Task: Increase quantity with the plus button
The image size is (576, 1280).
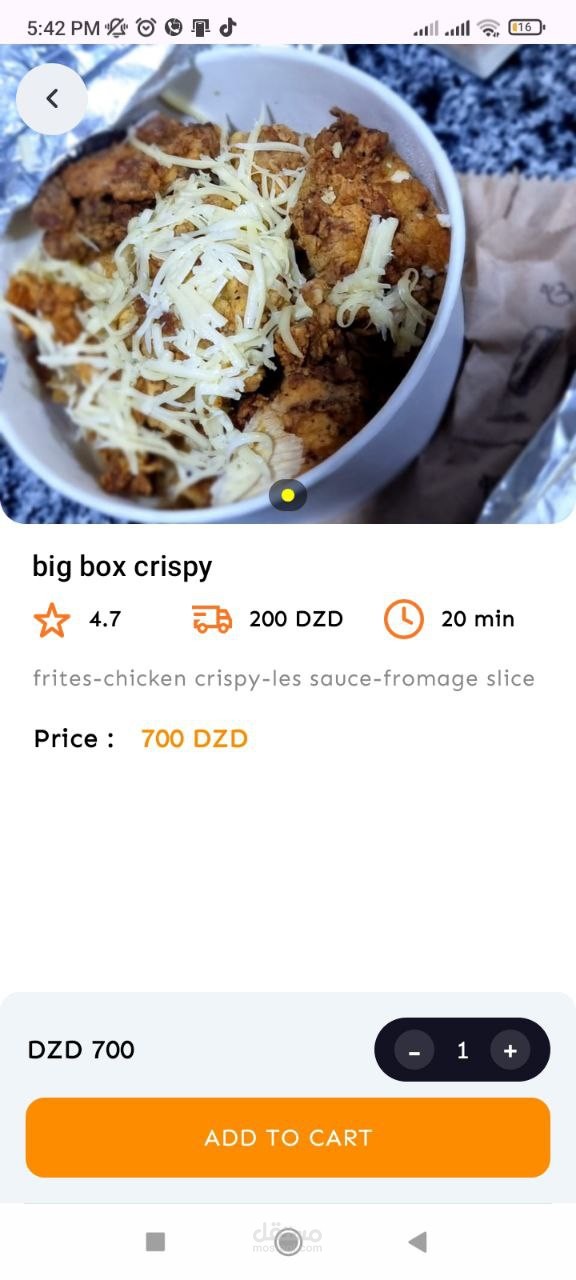Action: pos(510,1051)
